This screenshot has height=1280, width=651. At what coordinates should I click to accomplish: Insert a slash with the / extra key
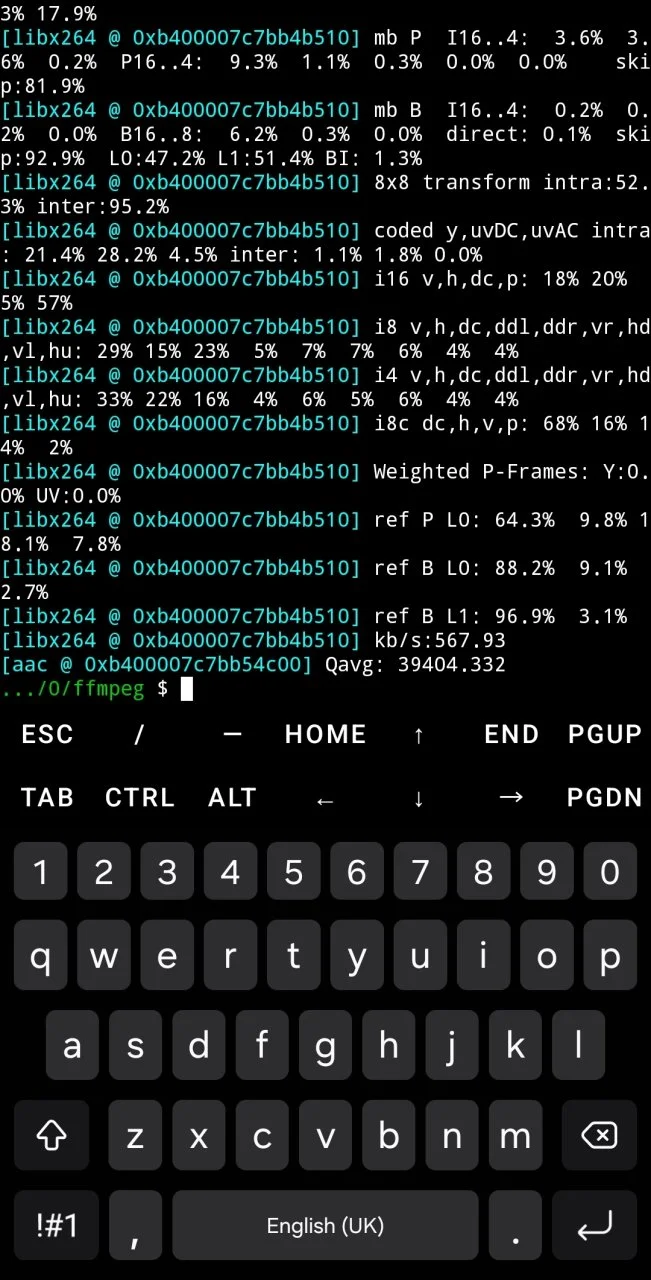[x=140, y=734]
